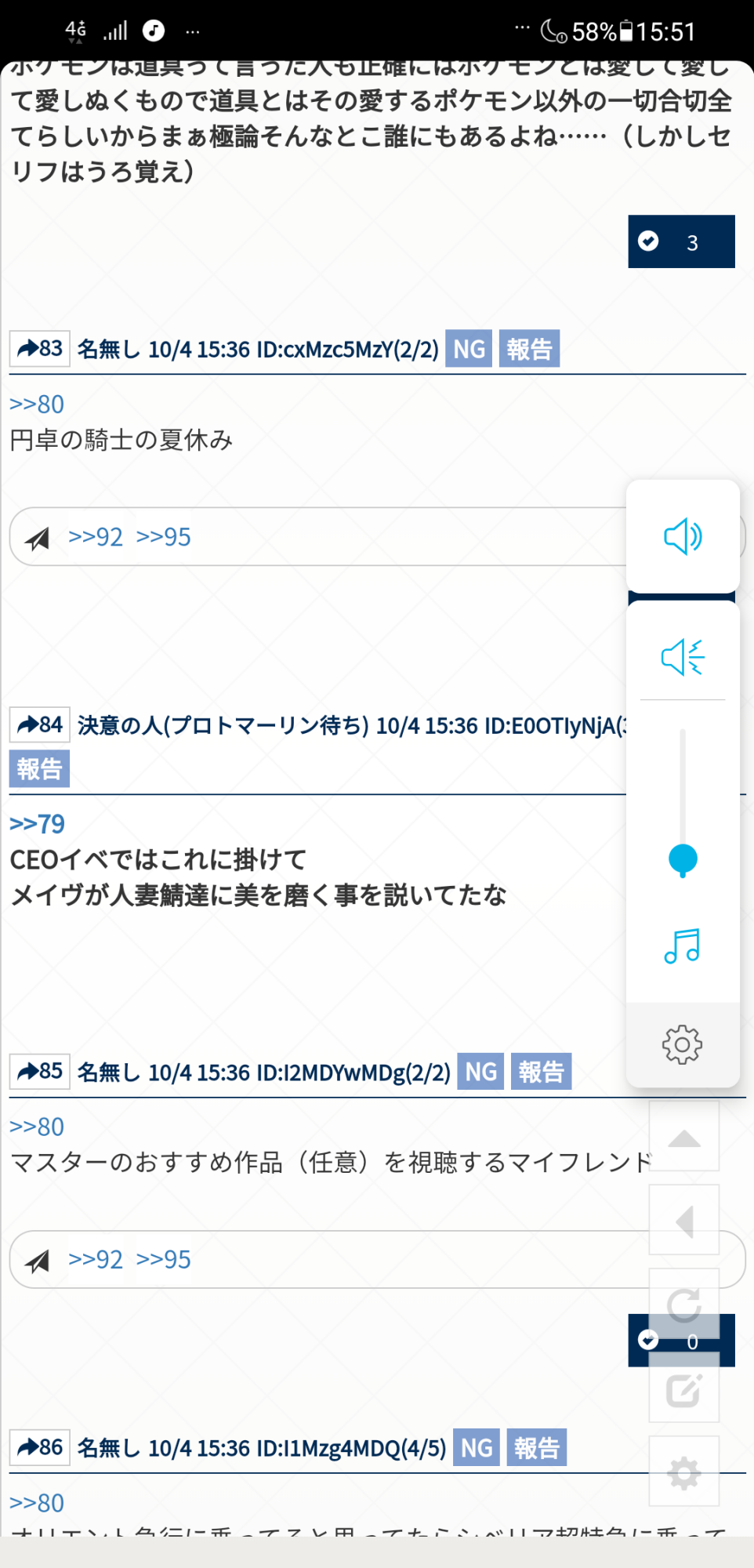Tap reply arrow on post 84

coord(40,725)
